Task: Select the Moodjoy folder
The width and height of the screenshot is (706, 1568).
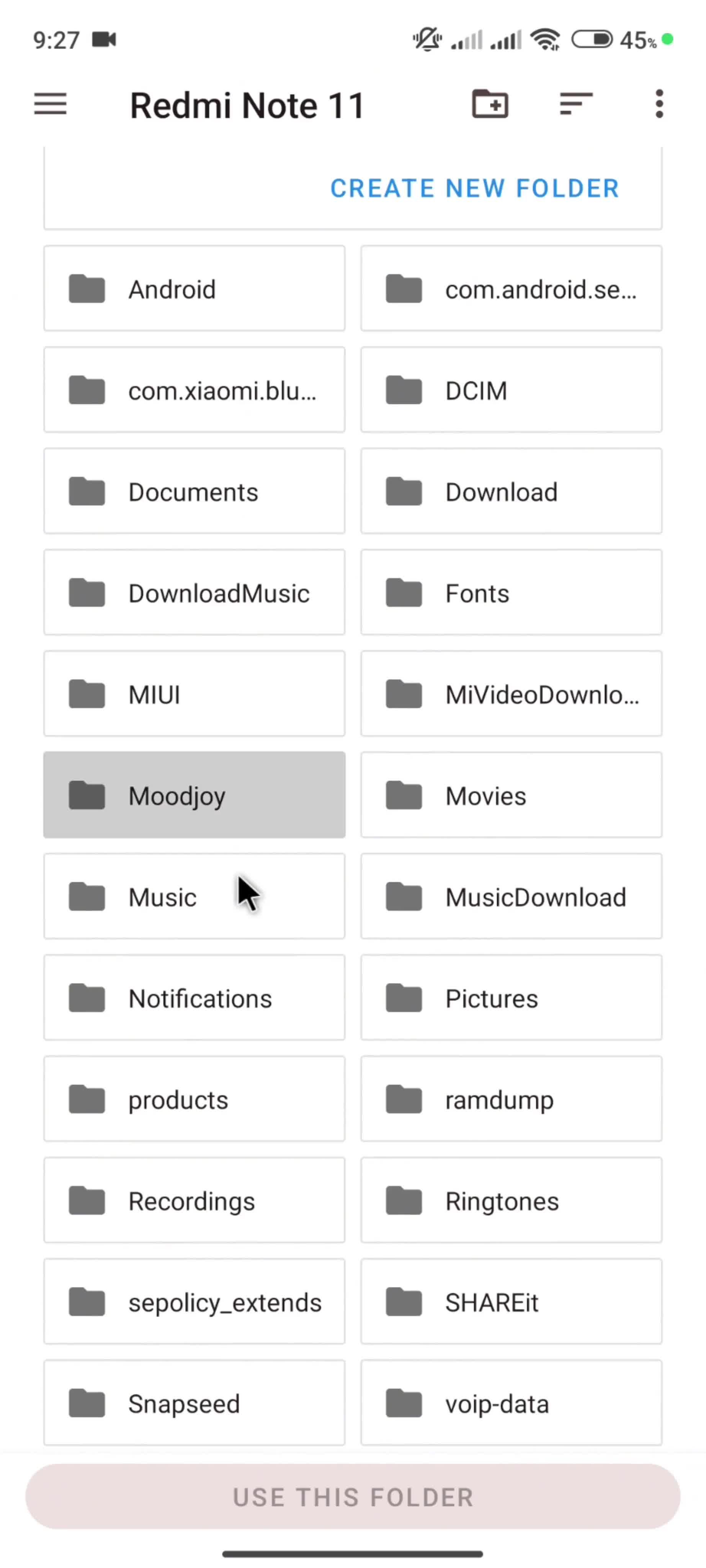Action: coord(194,795)
